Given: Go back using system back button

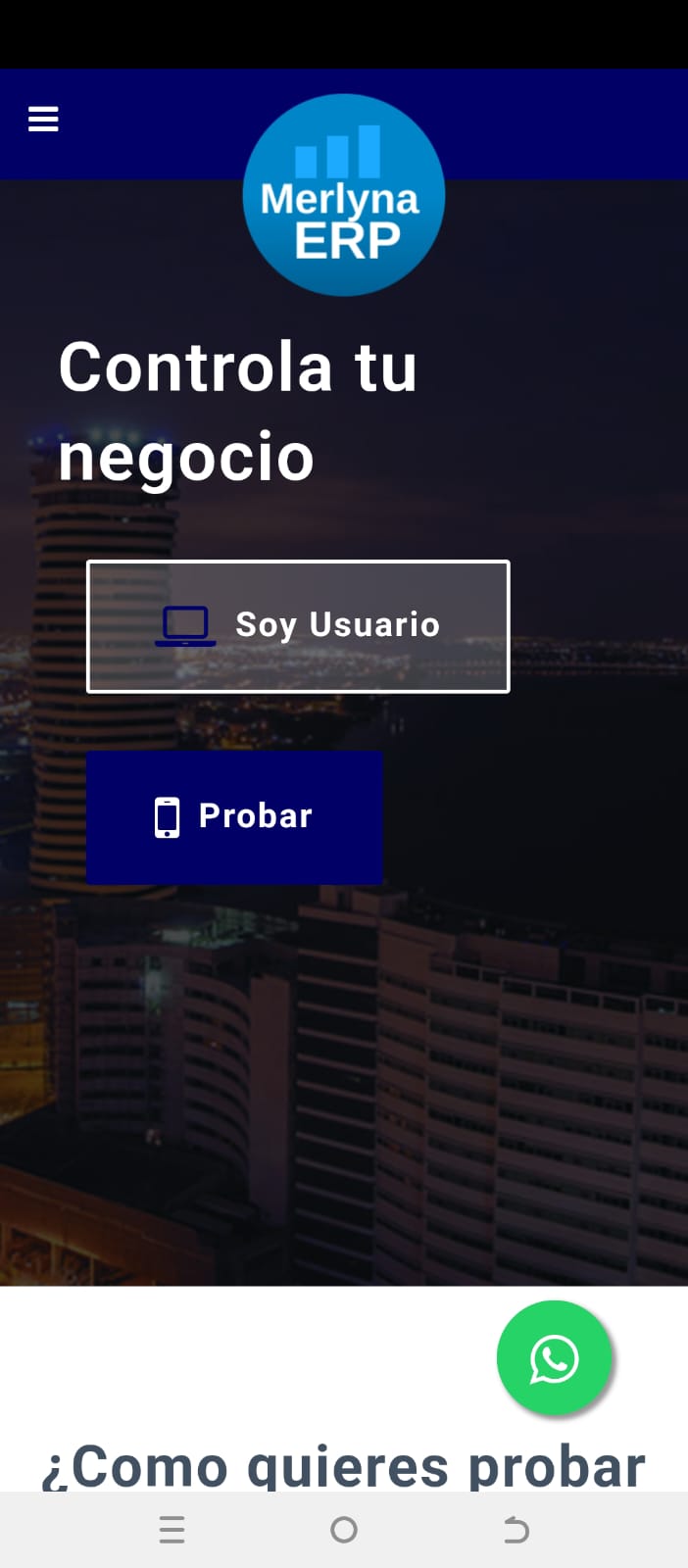Looking at the screenshot, I should tap(516, 1530).
